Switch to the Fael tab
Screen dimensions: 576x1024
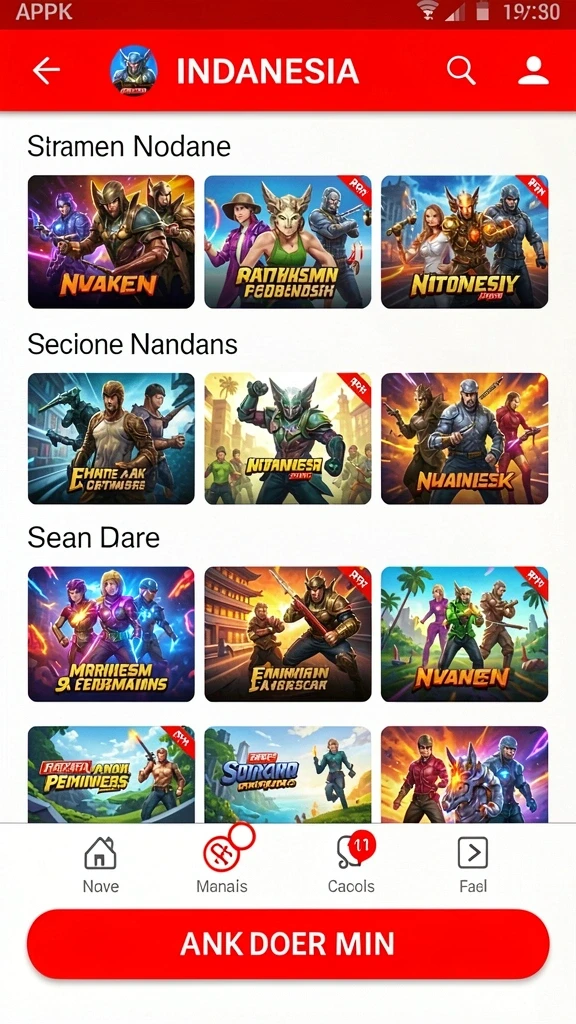click(473, 865)
